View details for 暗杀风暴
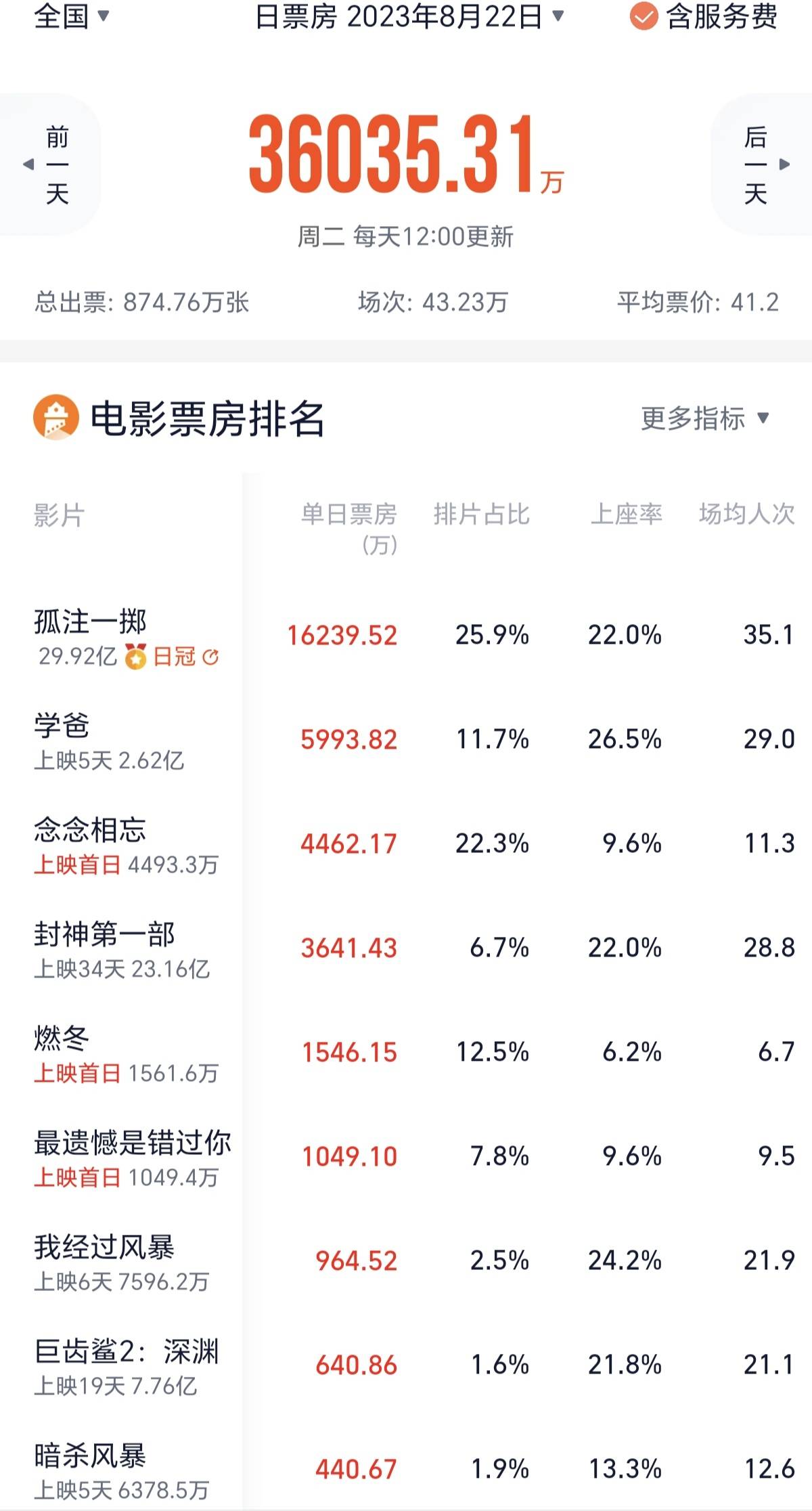This screenshot has height=1511, width=812. [406, 1469]
